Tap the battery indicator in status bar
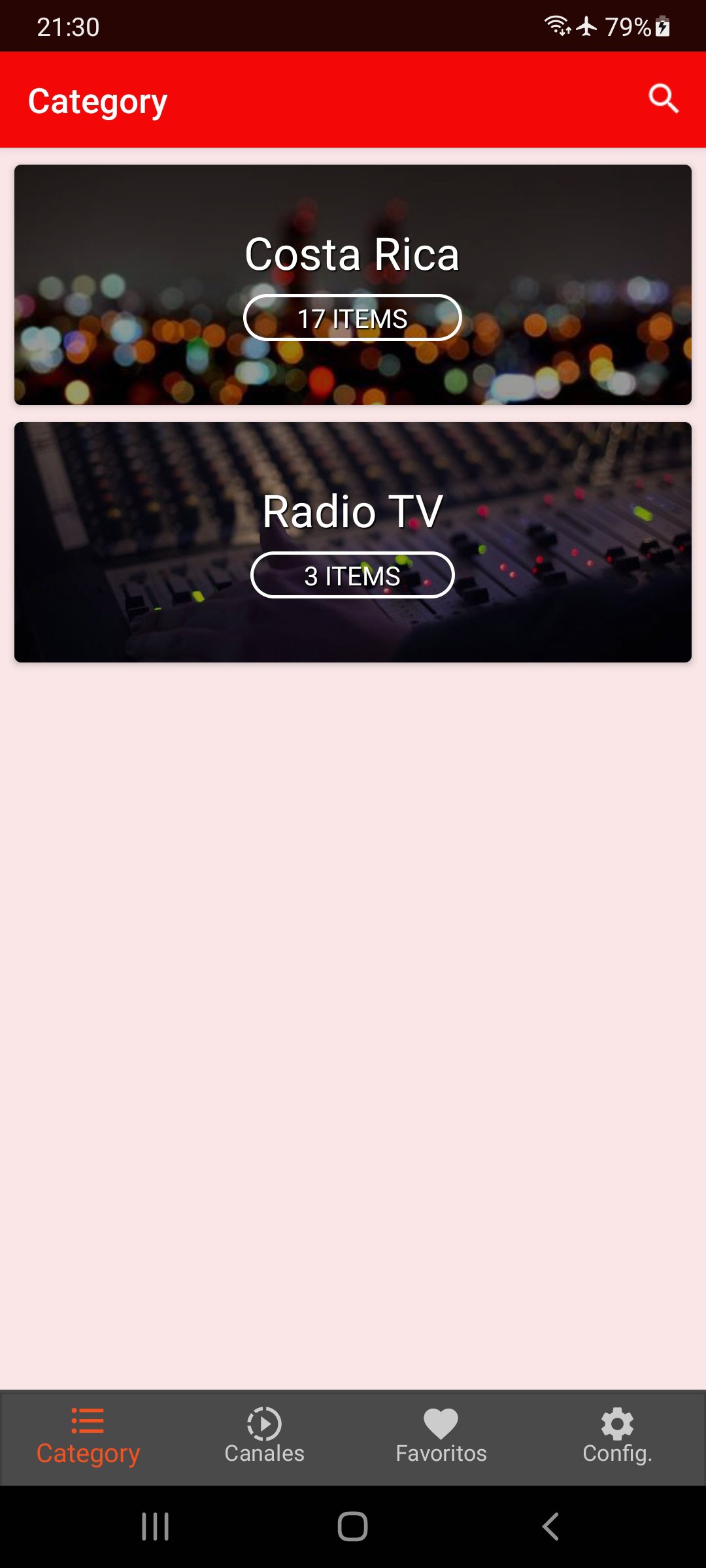Image resolution: width=706 pixels, height=1568 pixels. coord(664,26)
